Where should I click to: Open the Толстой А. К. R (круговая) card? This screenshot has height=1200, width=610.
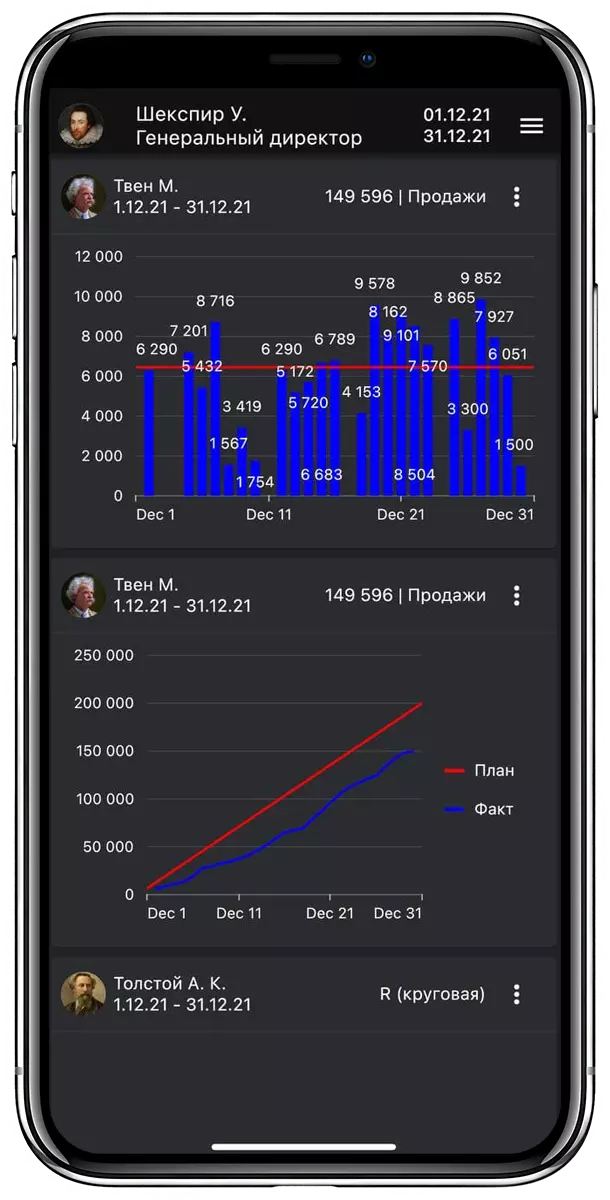coord(304,995)
